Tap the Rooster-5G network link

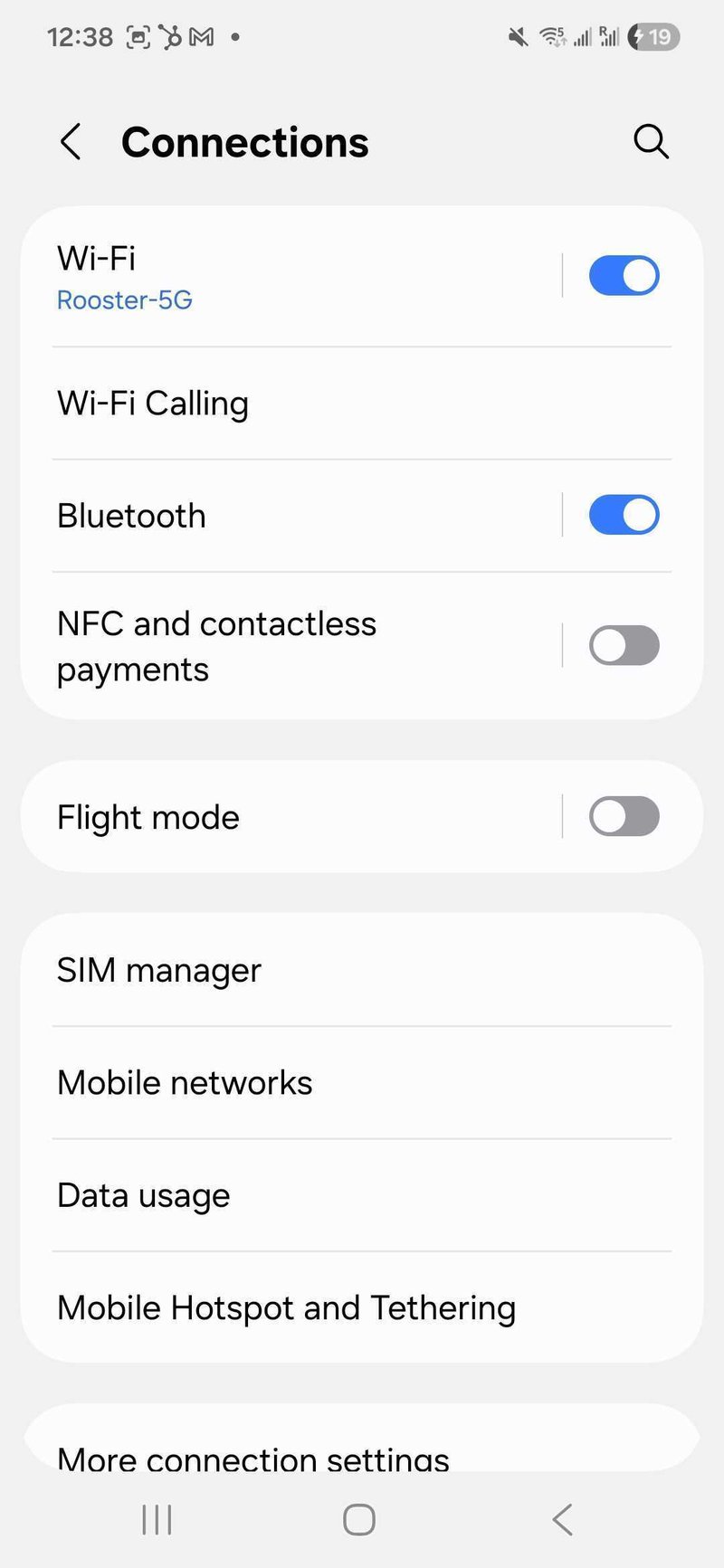124,299
